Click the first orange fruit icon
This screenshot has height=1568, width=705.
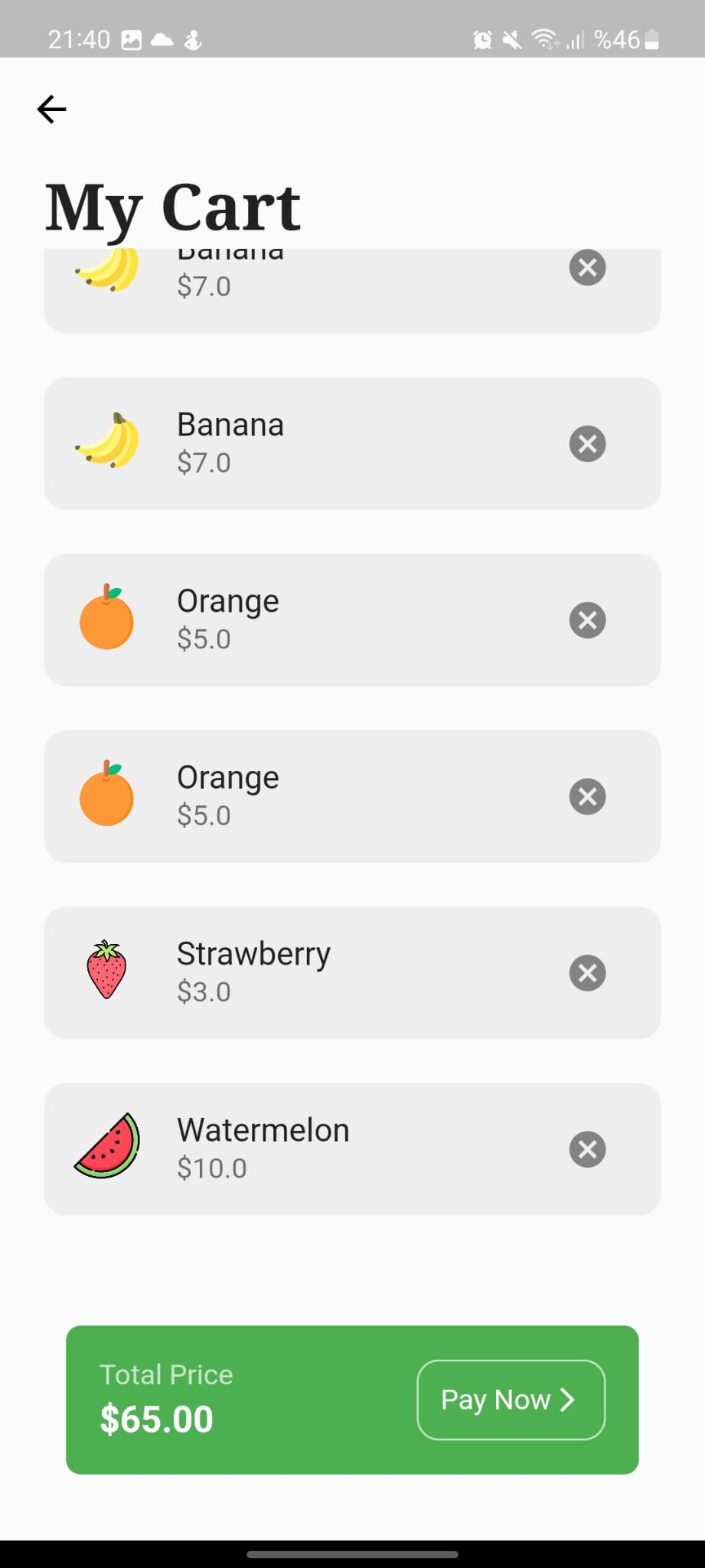(107, 619)
